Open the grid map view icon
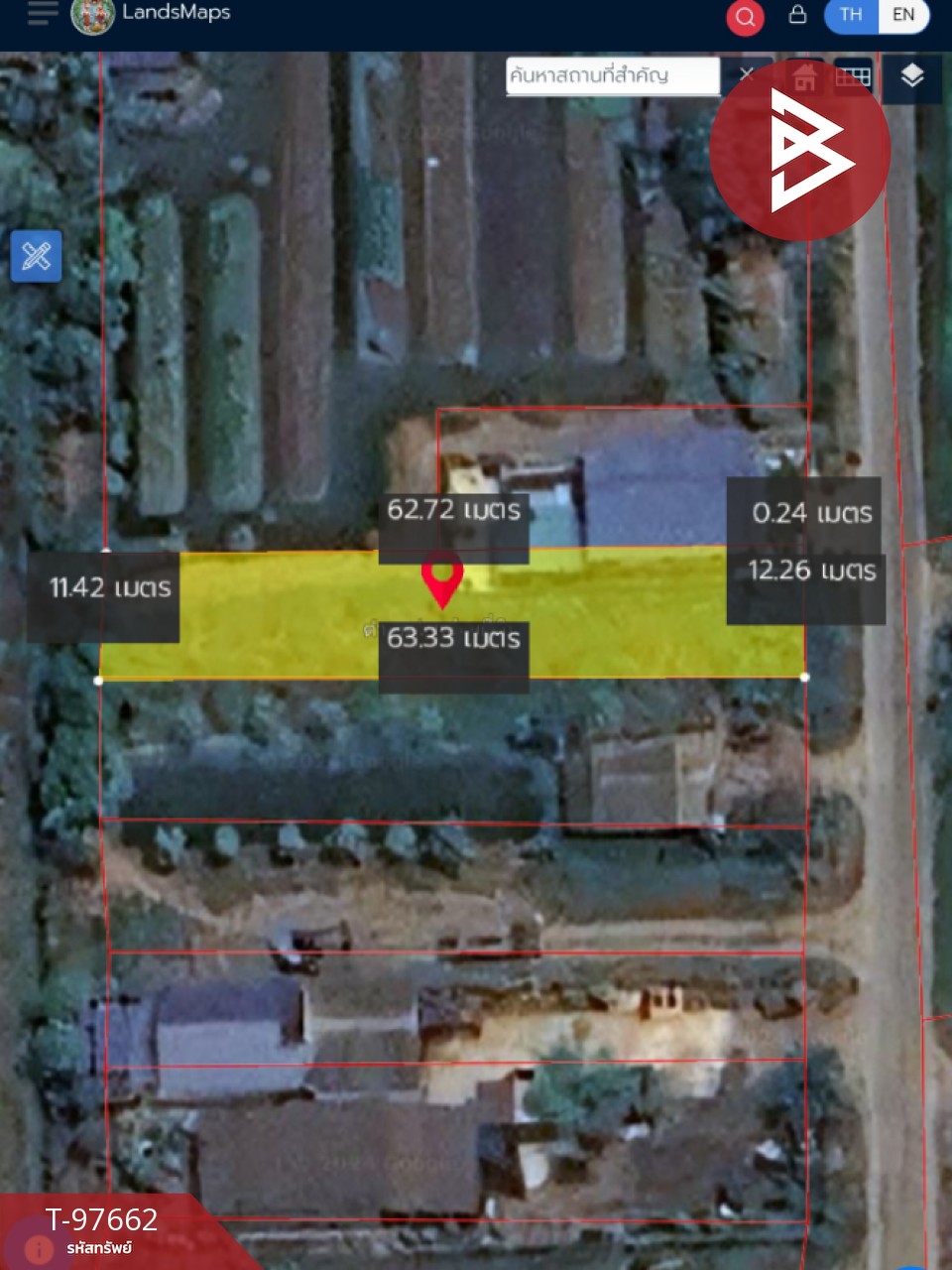952x1270 pixels. [853, 76]
